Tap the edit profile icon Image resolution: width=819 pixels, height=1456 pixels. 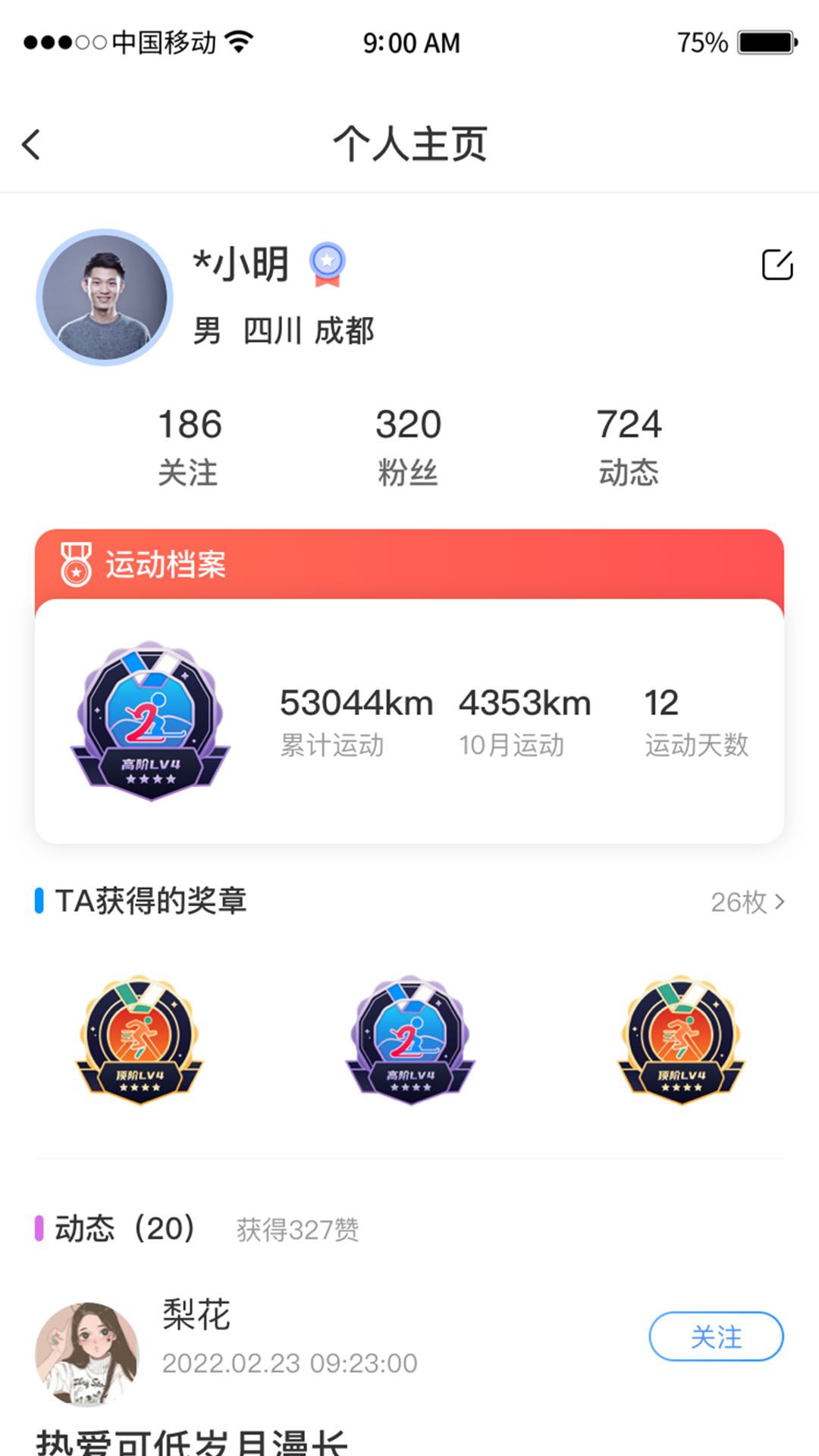[777, 265]
